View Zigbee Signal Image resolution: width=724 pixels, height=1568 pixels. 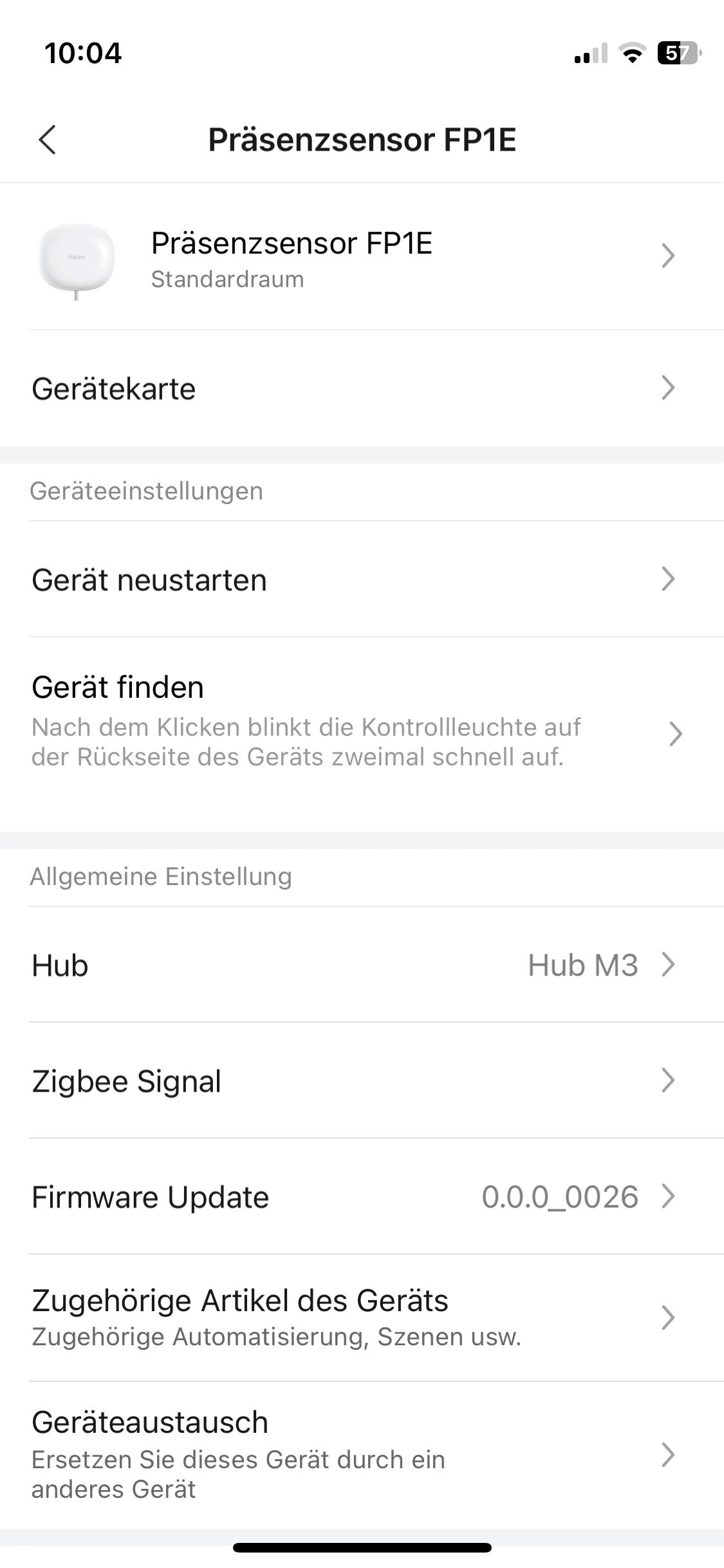click(x=360, y=1081)
